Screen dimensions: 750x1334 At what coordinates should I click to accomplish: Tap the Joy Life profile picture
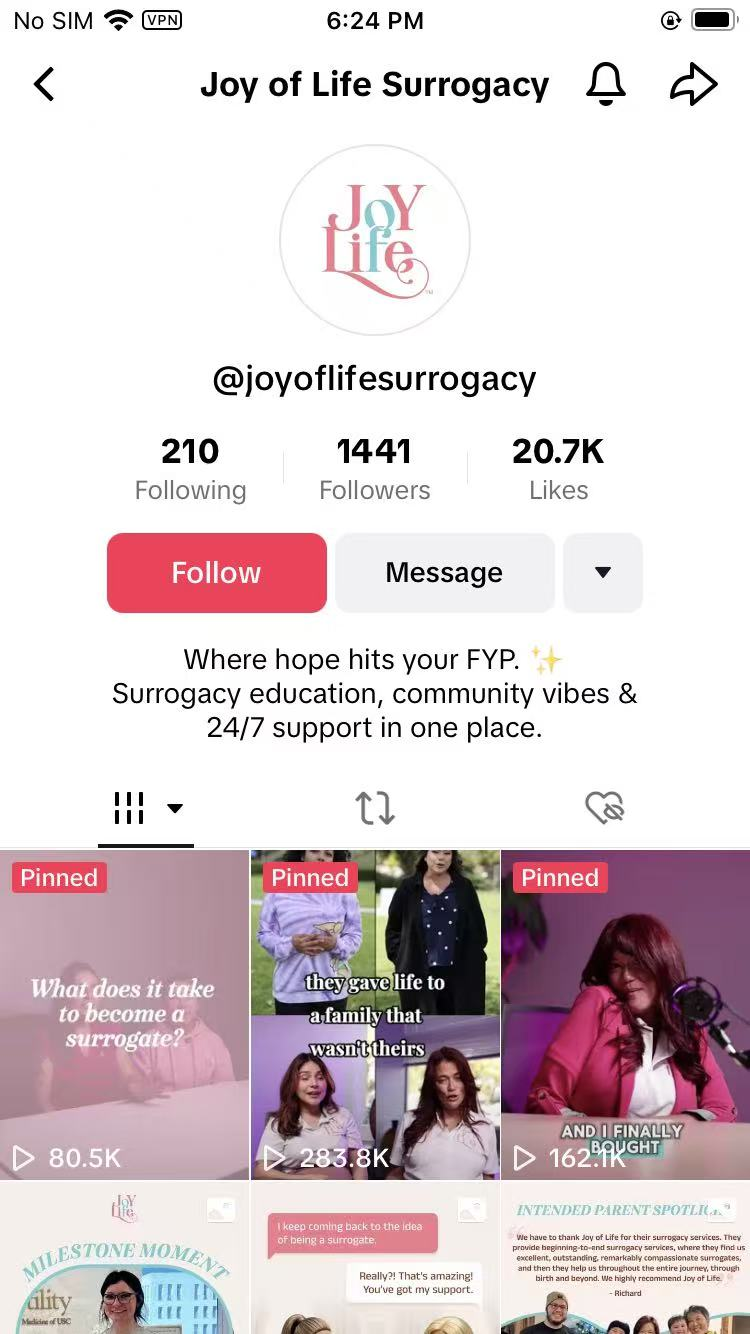[375, 240]
